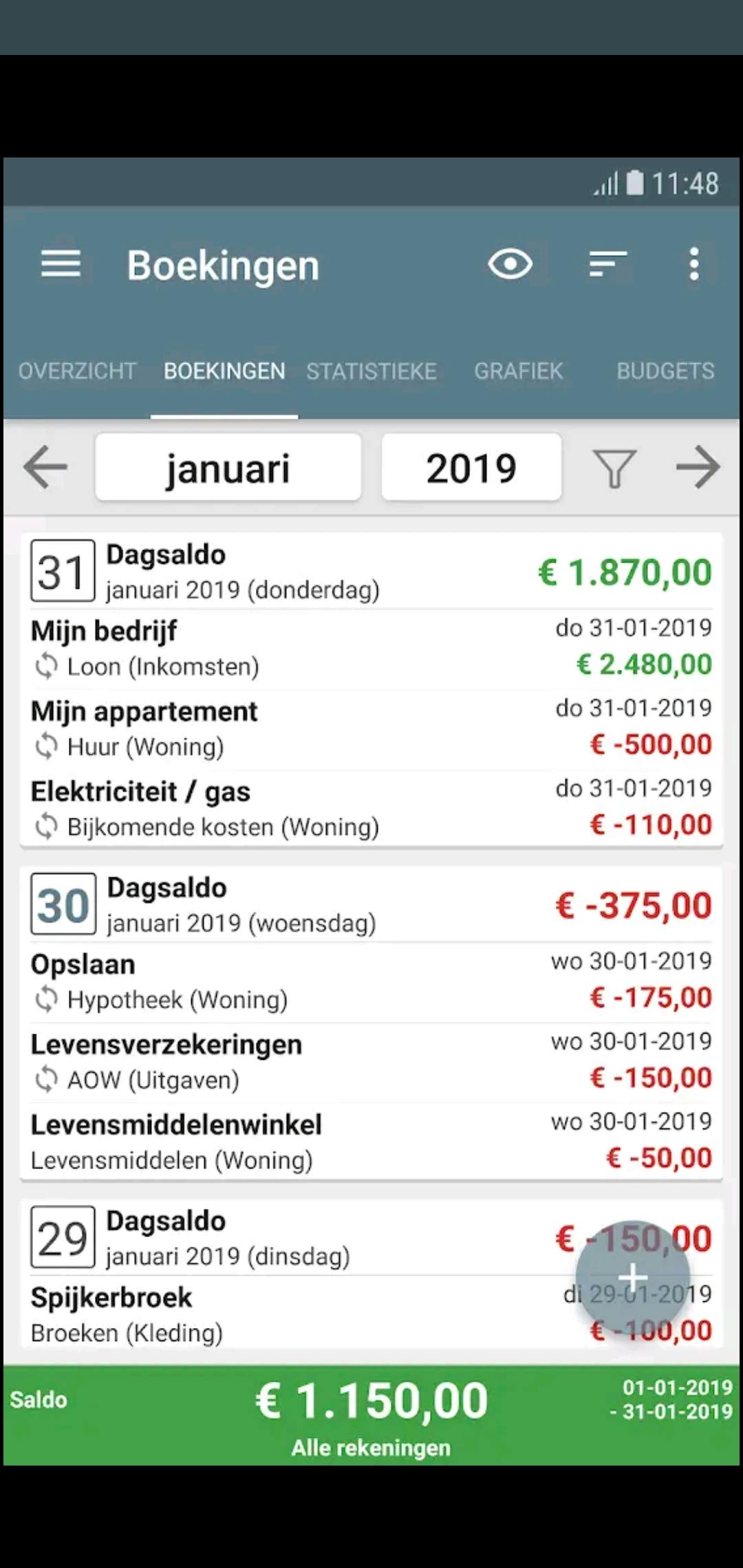Open the funnel filter icon
Screen dimensions: 743x1568
click(614, 468)
